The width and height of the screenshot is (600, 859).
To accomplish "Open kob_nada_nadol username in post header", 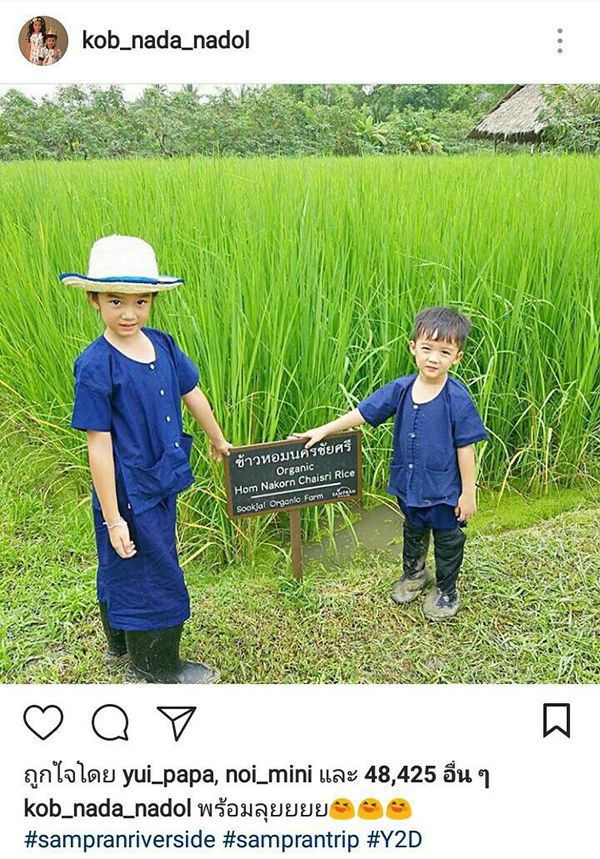I will 165,40.
